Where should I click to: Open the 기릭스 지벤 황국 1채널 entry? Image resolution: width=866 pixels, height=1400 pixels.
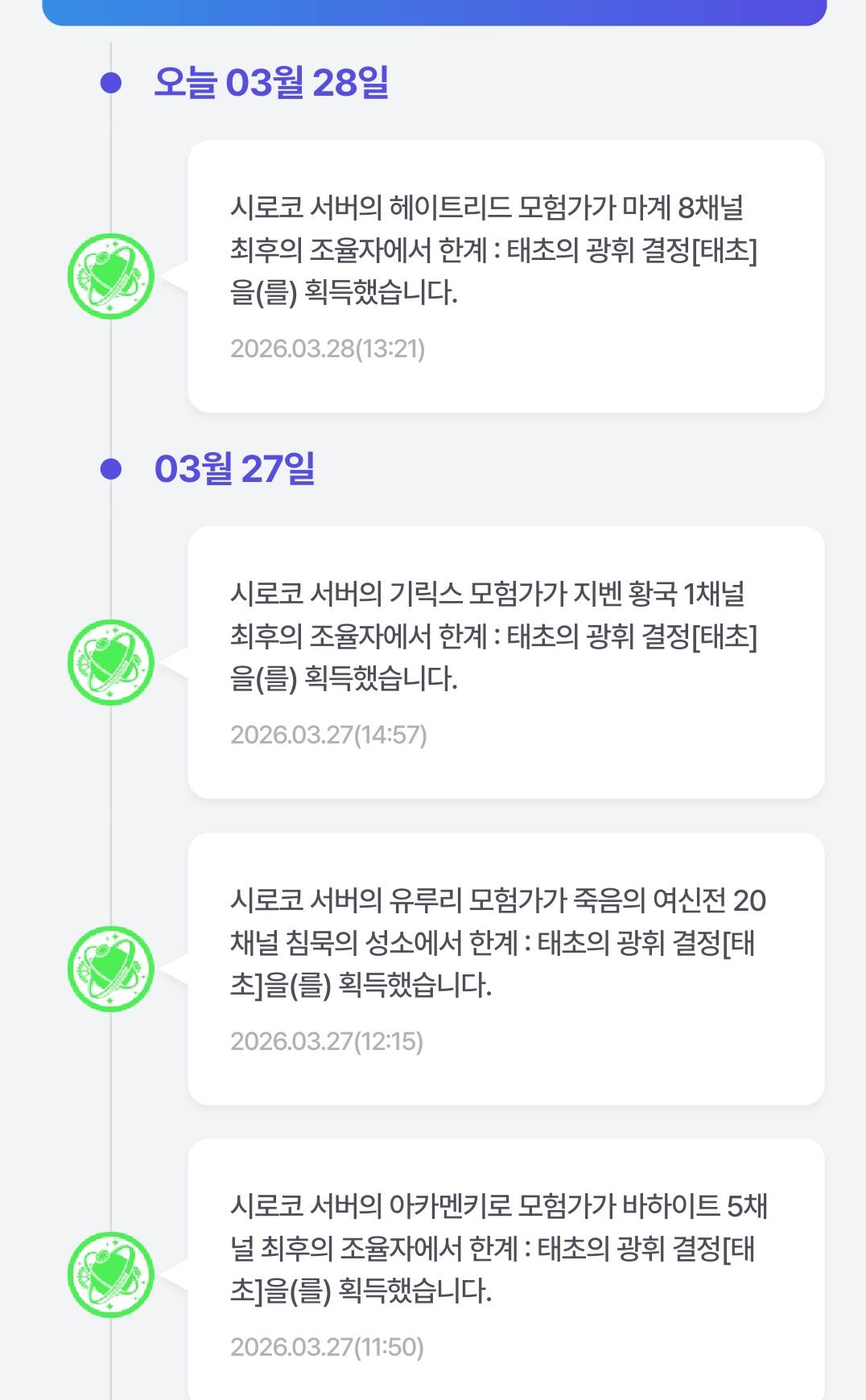505,662
